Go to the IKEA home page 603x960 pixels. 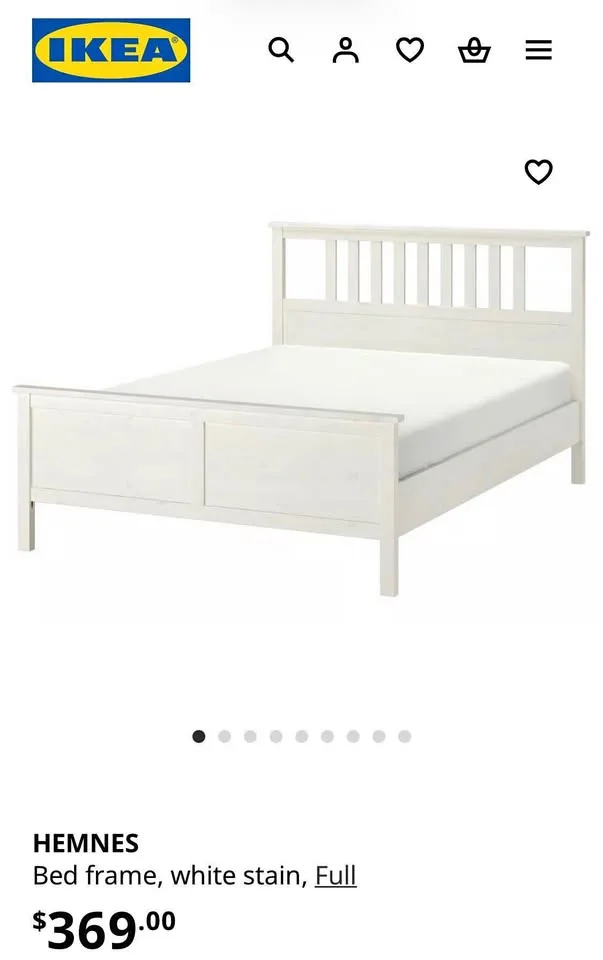111,50
